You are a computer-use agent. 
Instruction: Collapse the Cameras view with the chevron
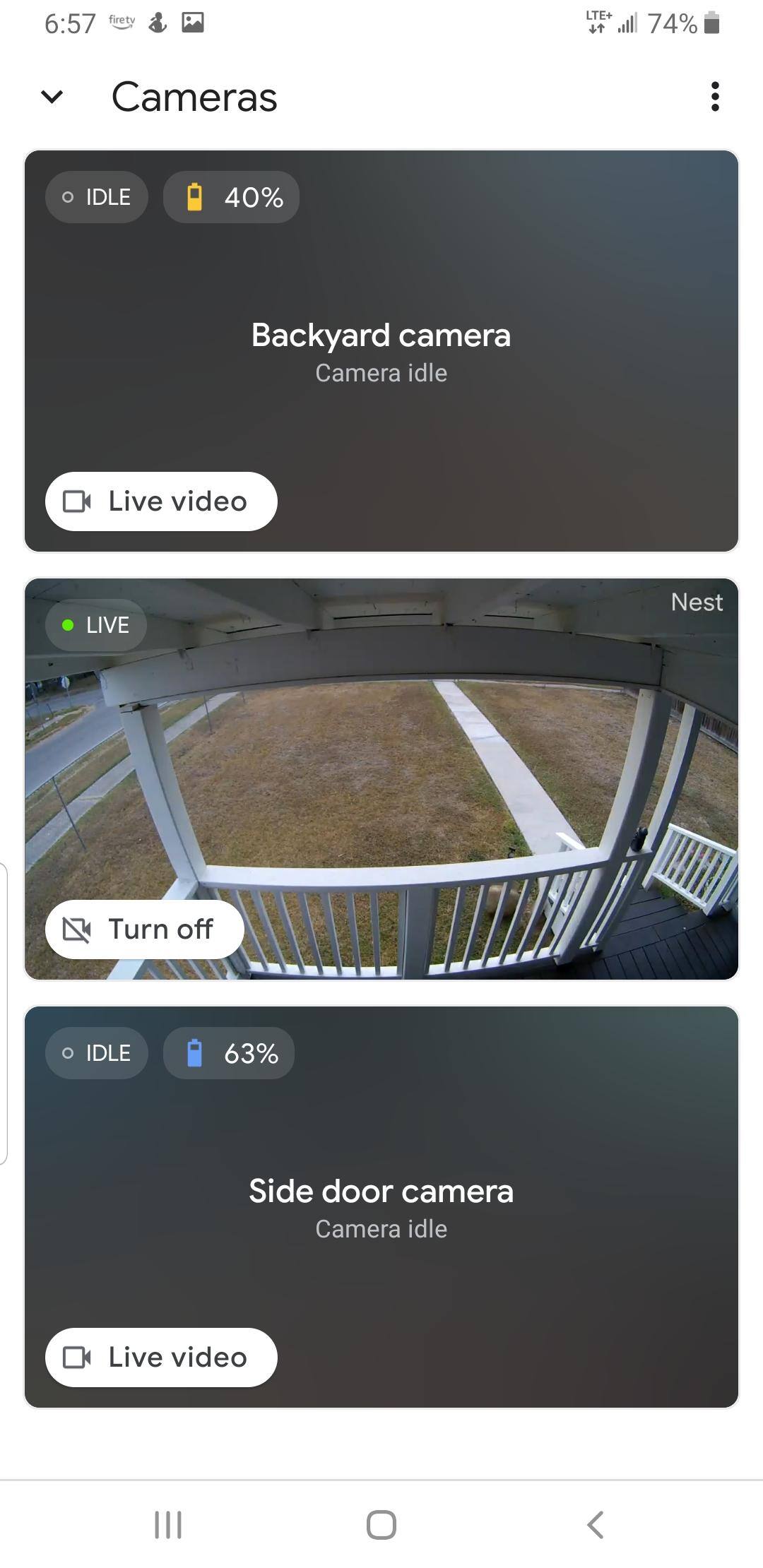click(52, 97)
